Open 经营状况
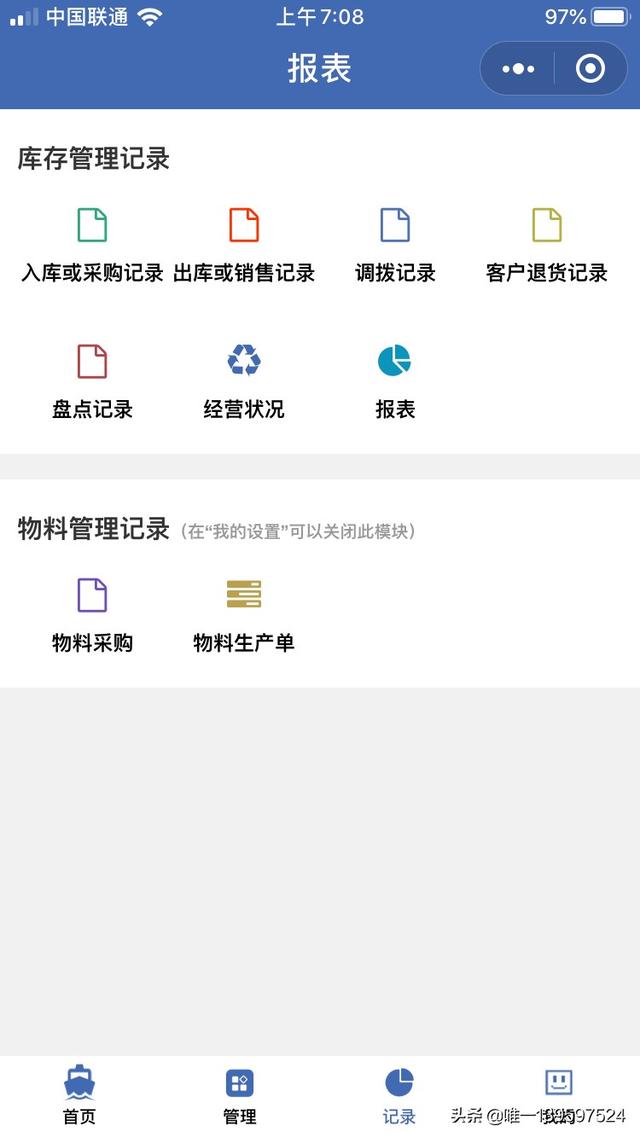This screenshot has width=640, height=1138. pyautogui.click(x=244, y=382)
